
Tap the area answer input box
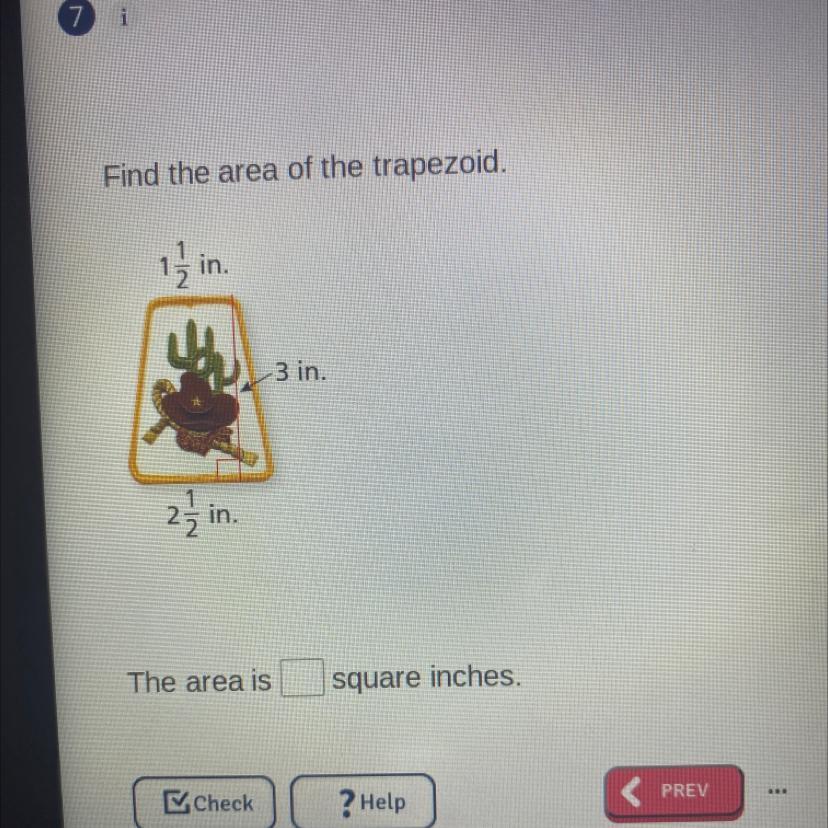[x=302, y=677]
